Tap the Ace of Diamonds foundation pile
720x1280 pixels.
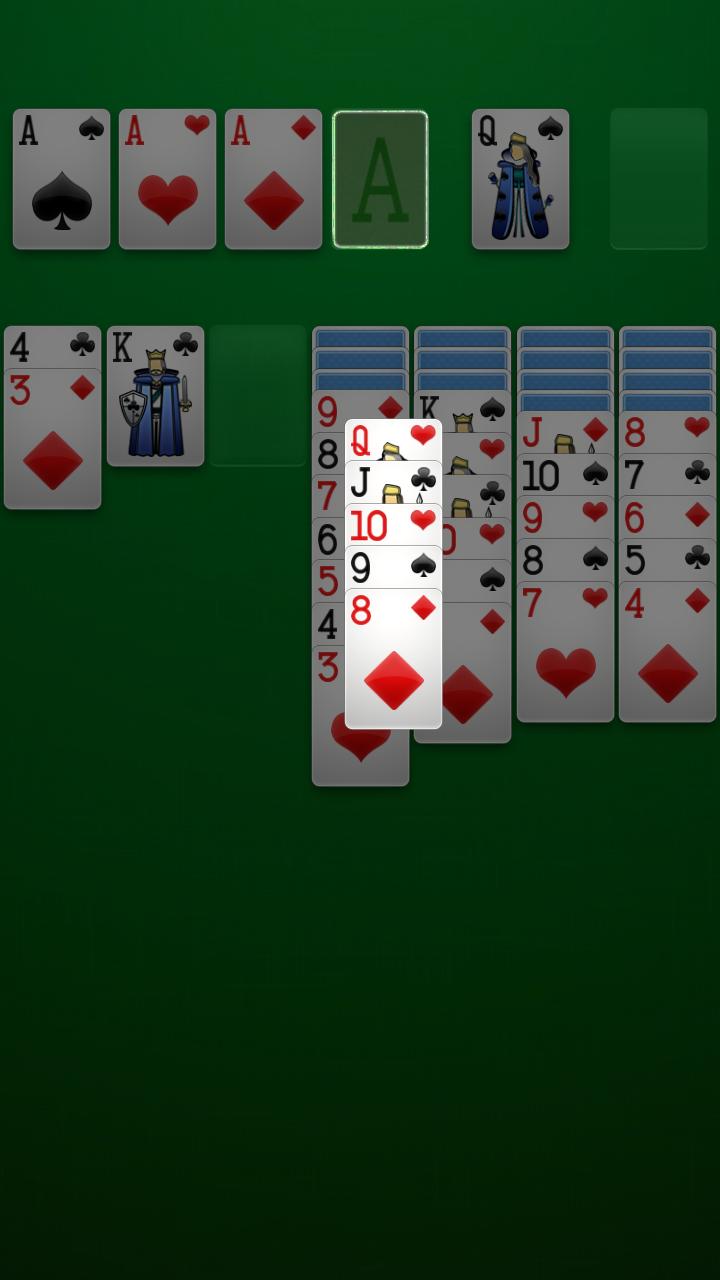[273, 179]
